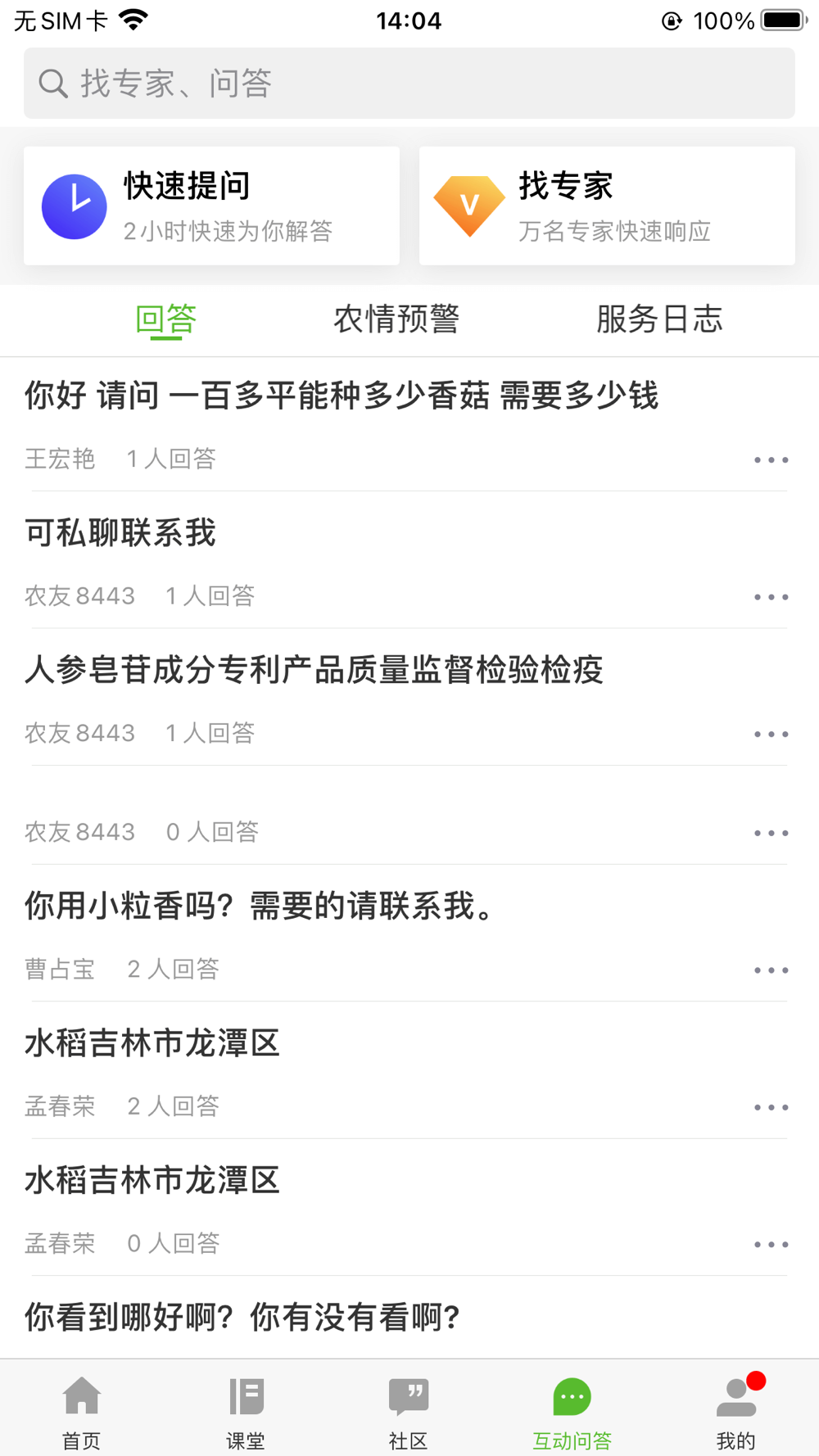Open the 人参皂苷 question
Screen dimensions: 819x1456
[x=314, y=671]
